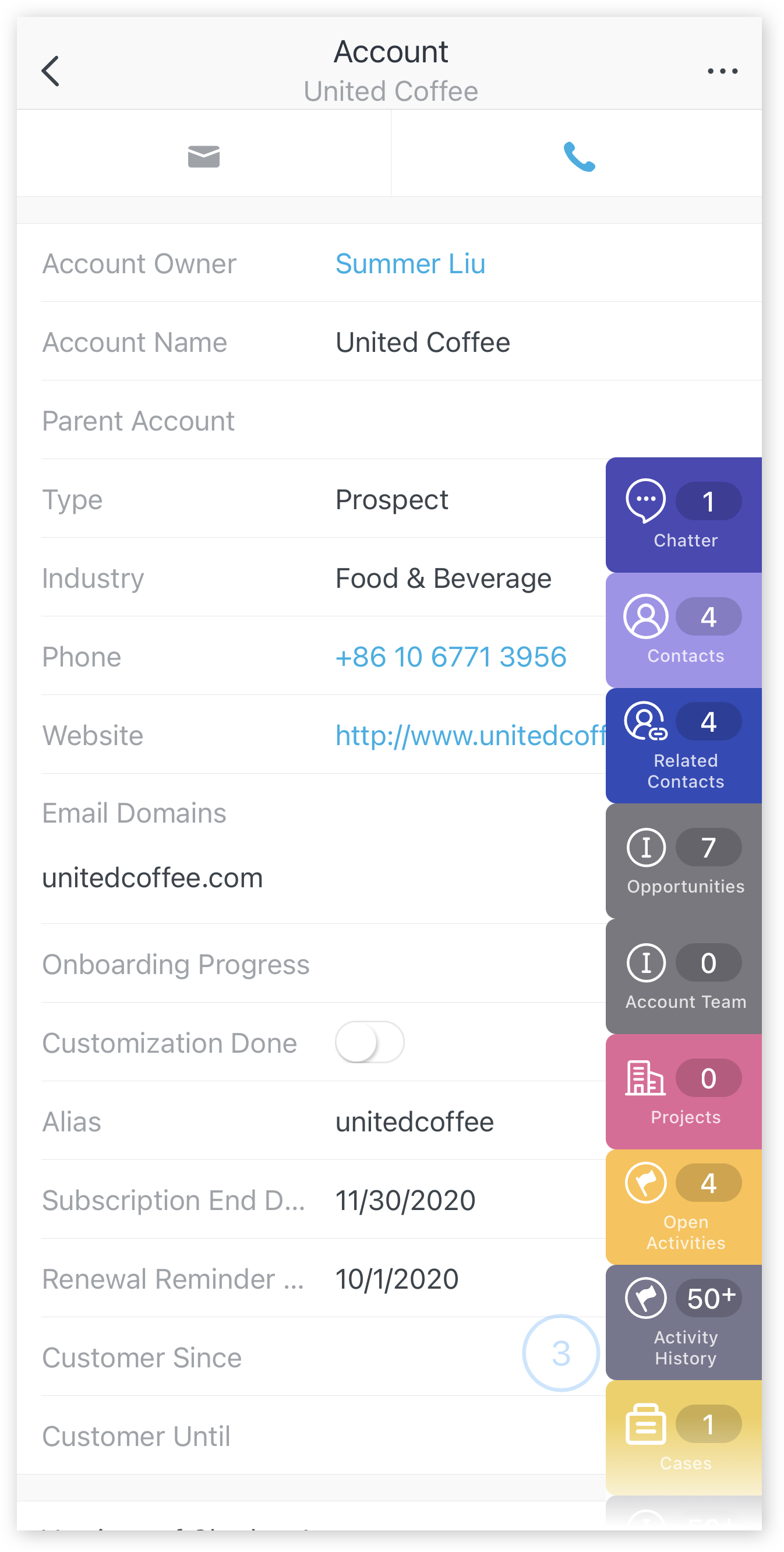Open the Opportunities tile

(x=684, y=860)
